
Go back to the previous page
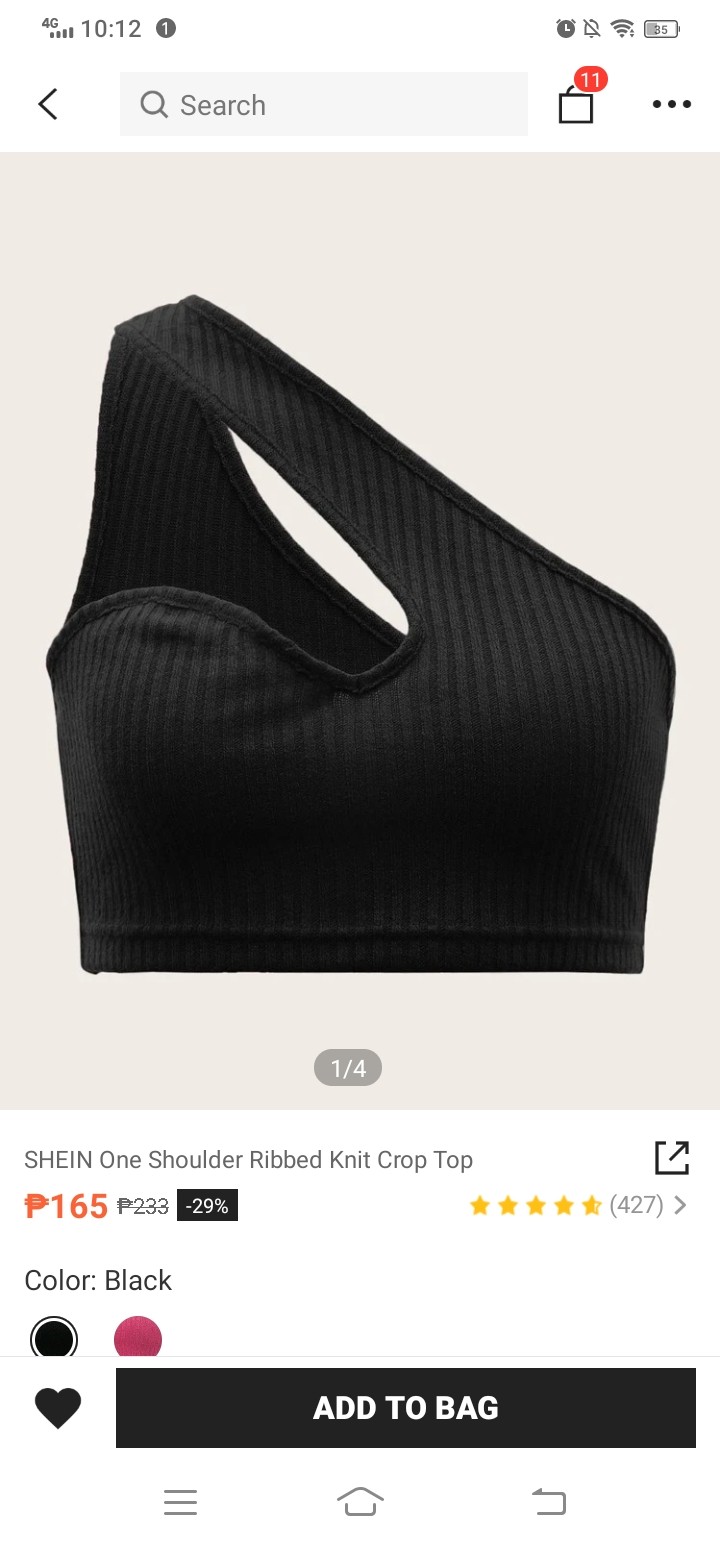[x=48, y=104]
